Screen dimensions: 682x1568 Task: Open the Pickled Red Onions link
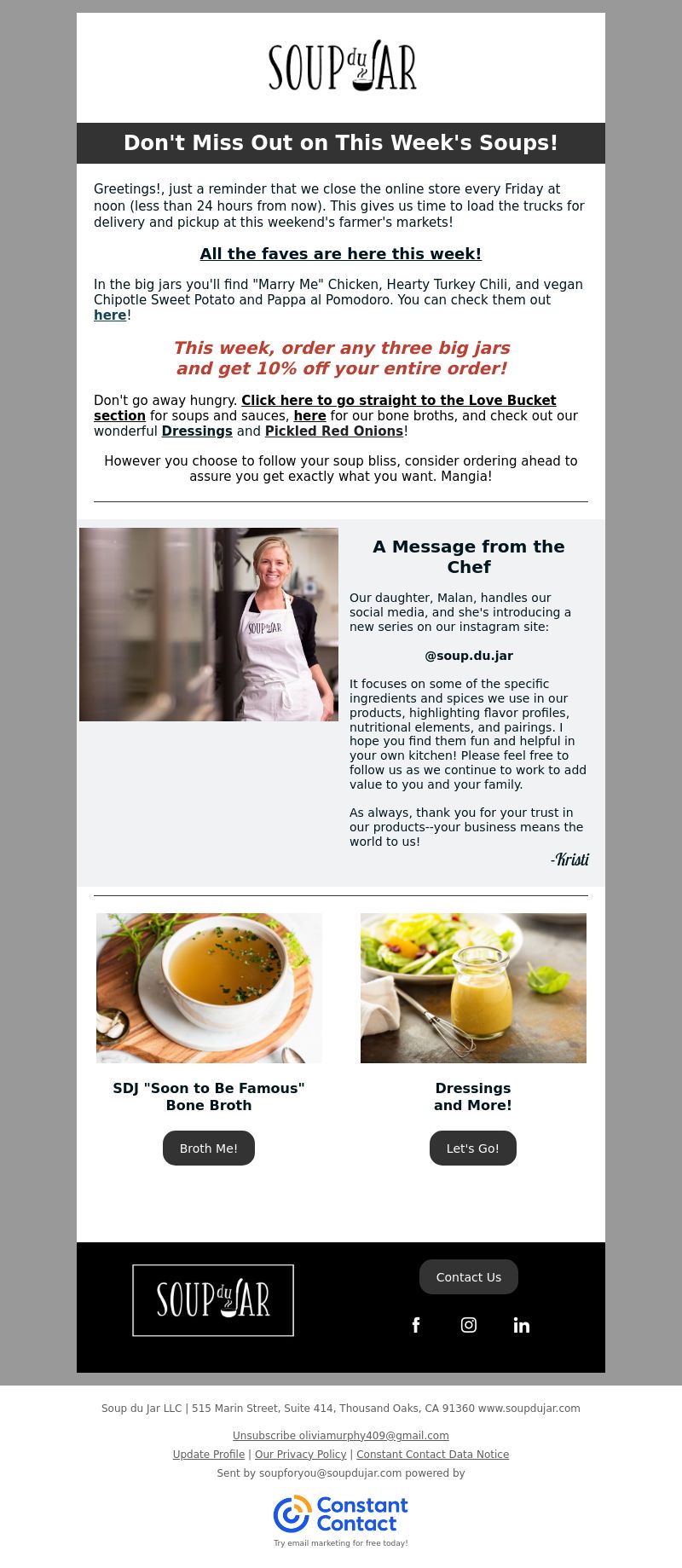coord(333,431)
